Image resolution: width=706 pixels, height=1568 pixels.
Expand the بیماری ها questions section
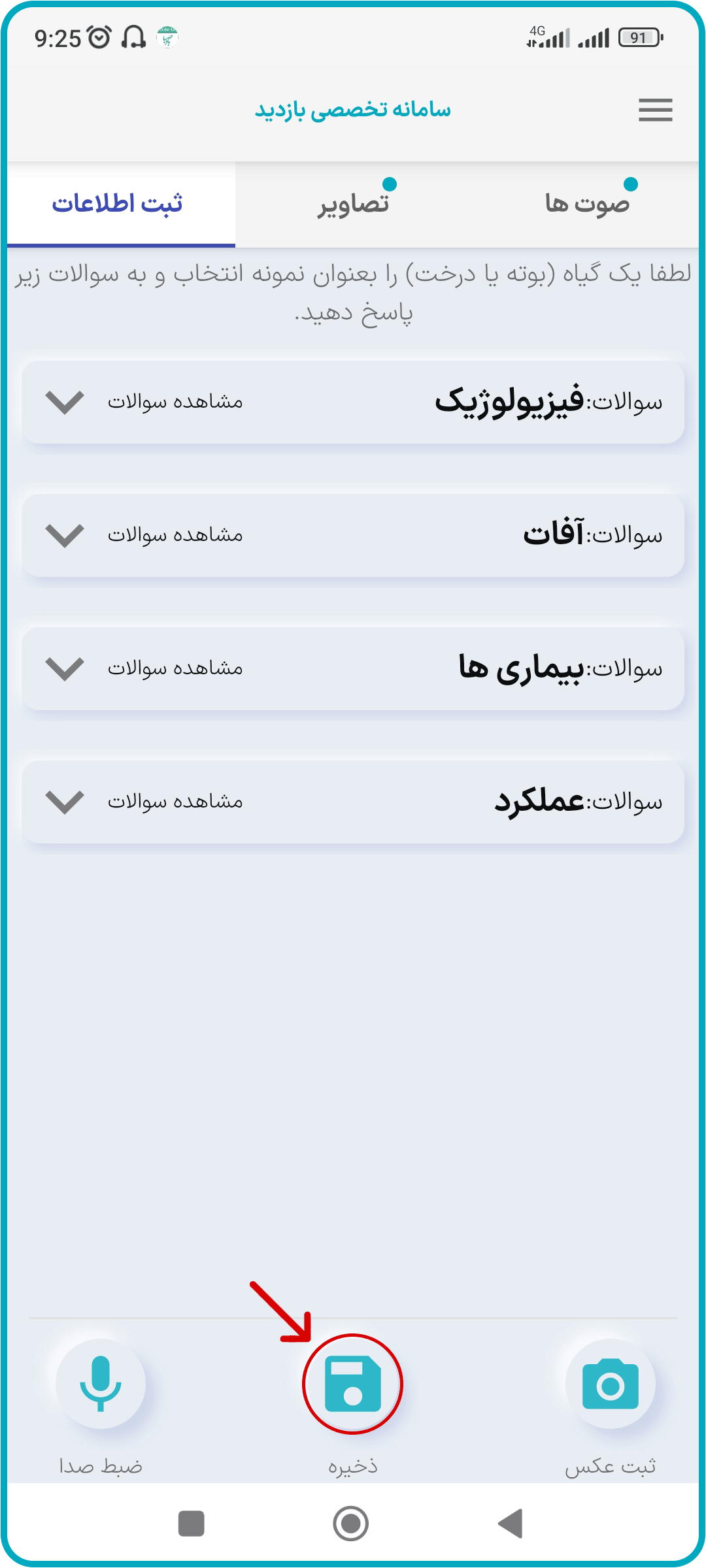coord(353,668)
